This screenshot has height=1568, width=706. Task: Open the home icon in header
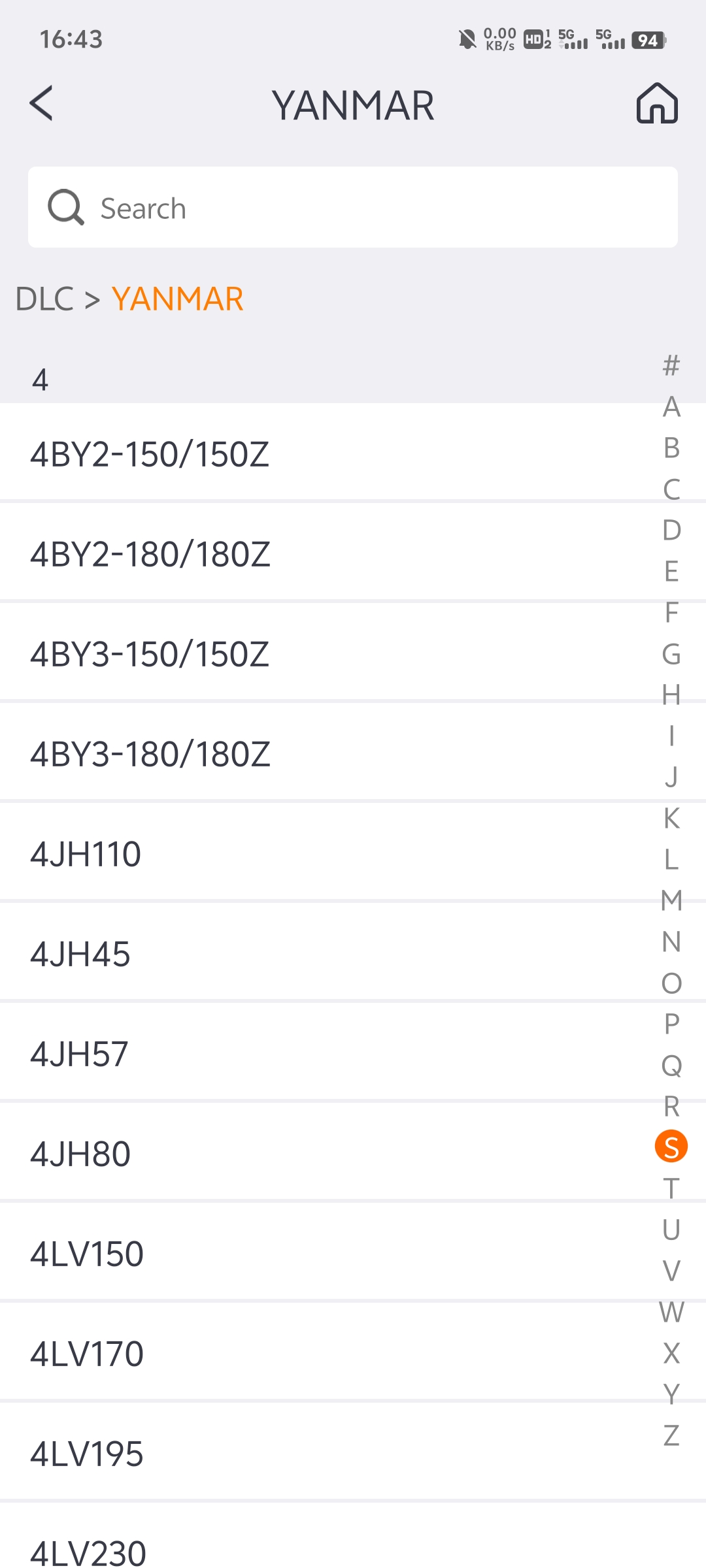pyautogui.click(x=657, y=104)
